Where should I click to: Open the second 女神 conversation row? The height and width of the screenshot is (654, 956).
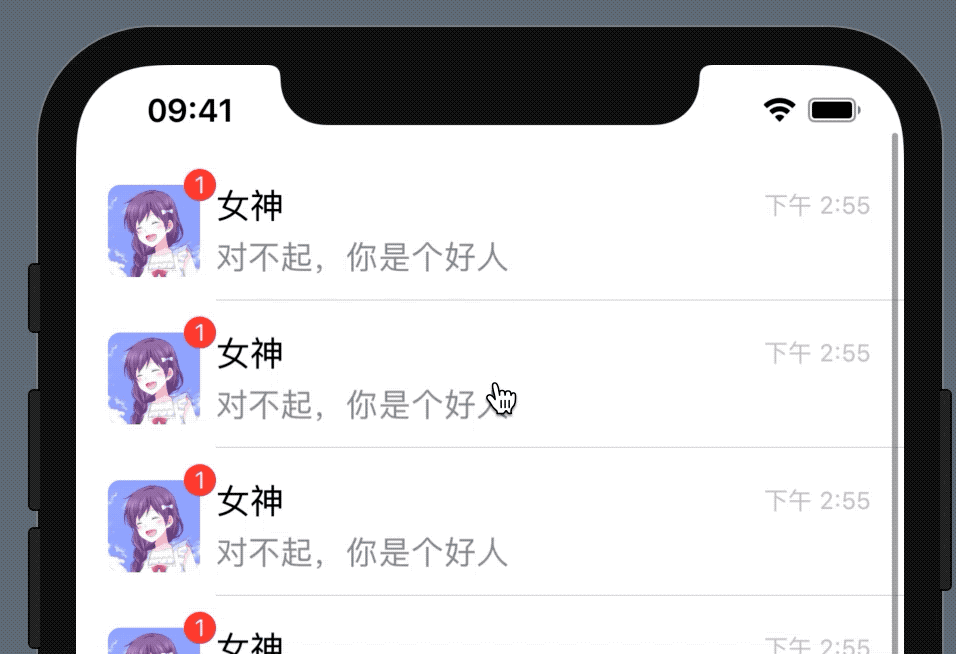pyautogui.click(x=488, y=378)
